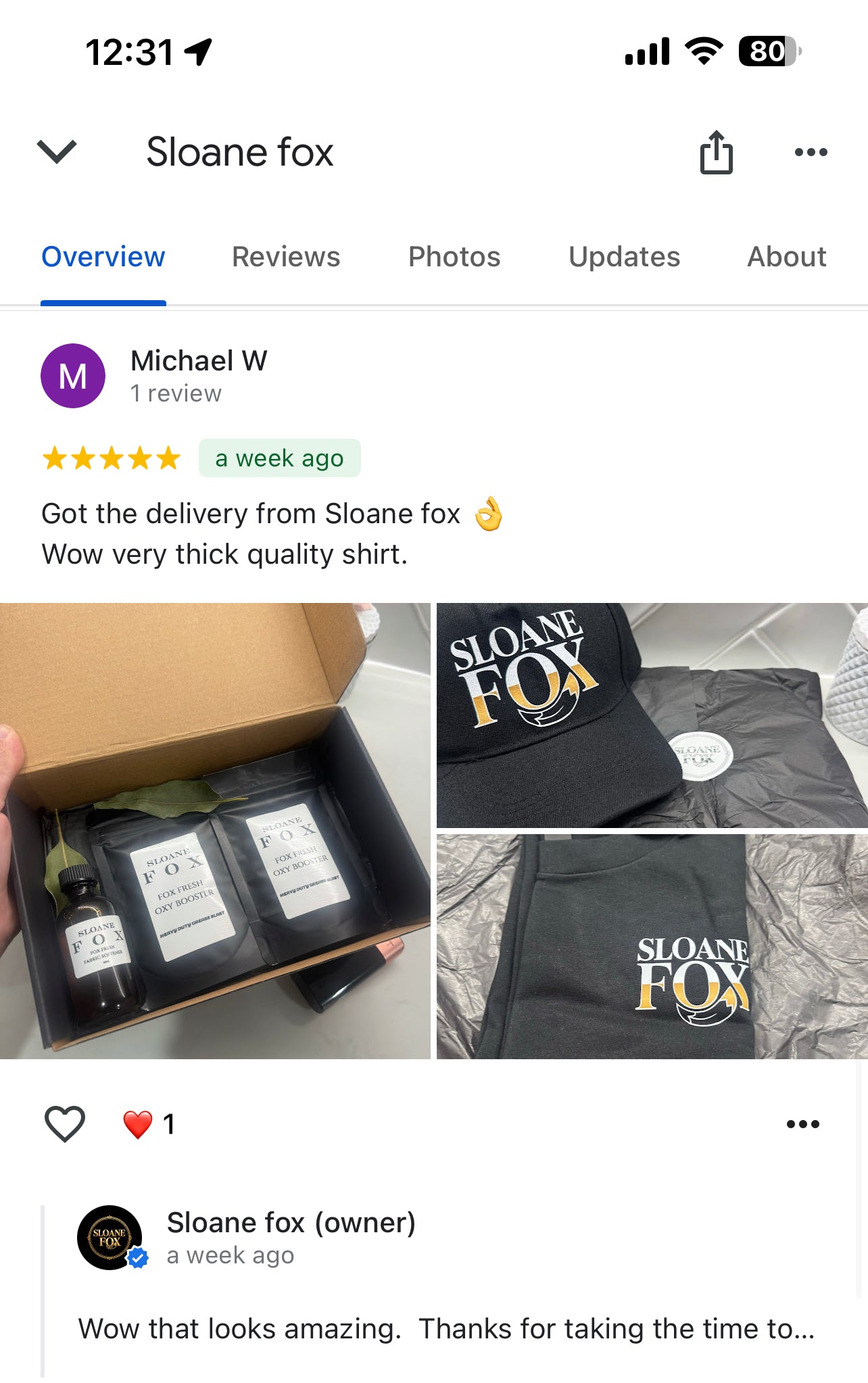Open Michael W's reviewer profile
This screenshot has height=1383, width=868.
pos(198,361)
